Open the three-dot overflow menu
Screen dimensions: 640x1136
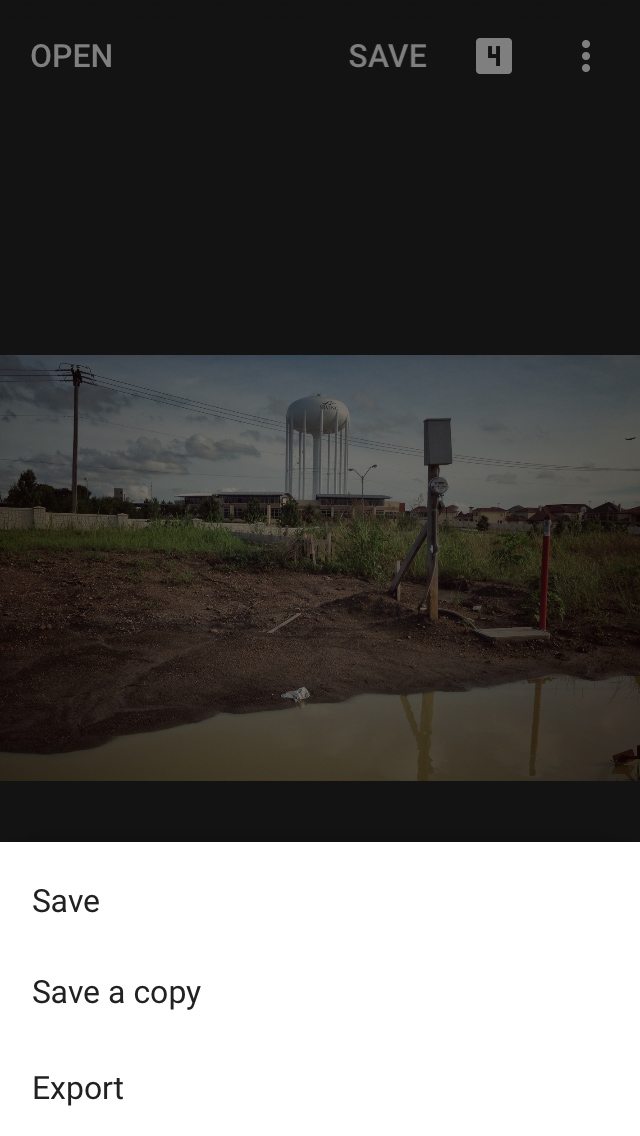pyautogui.click(x=586, y=56)
